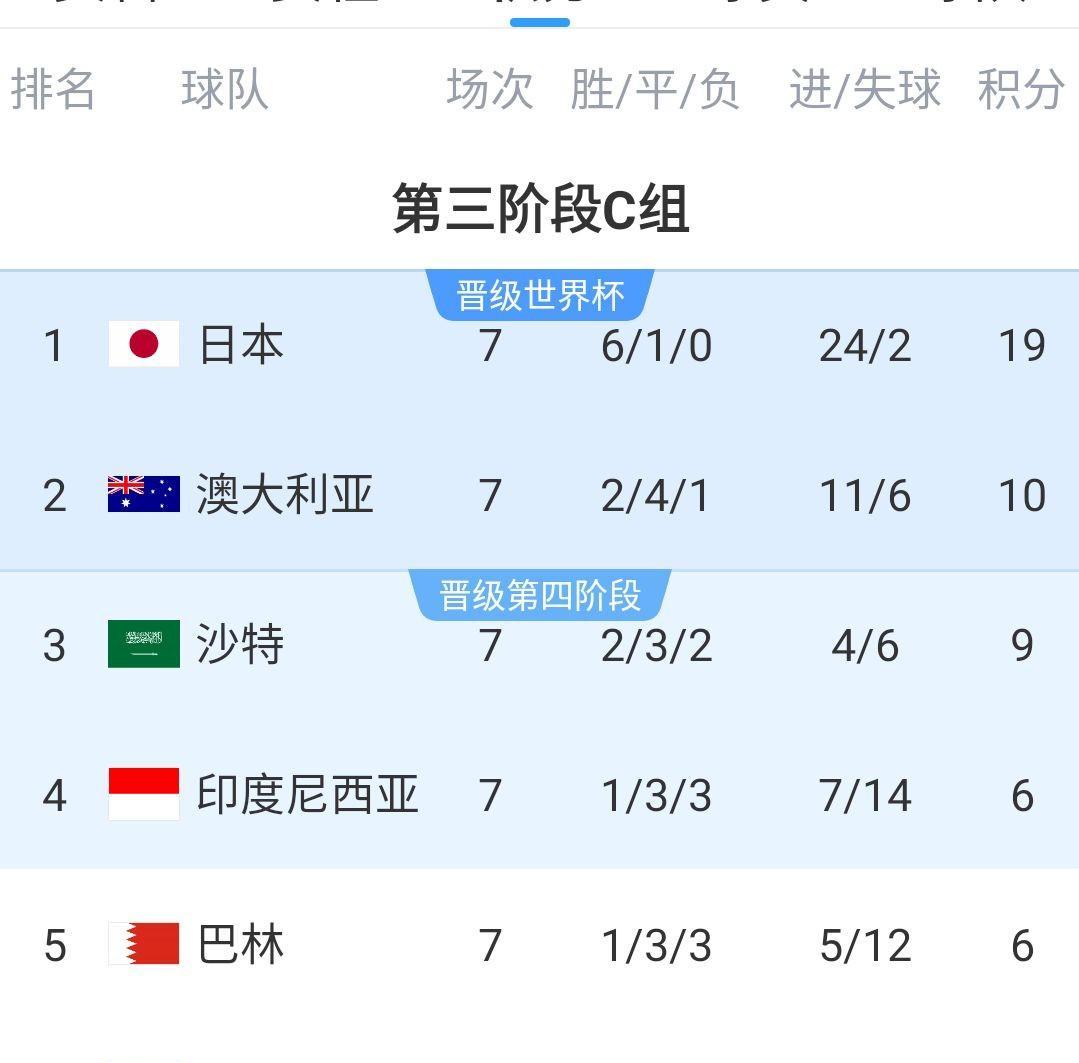Select the Indonesia row in the standings
1079x1063 pixels.
(307, 795)
